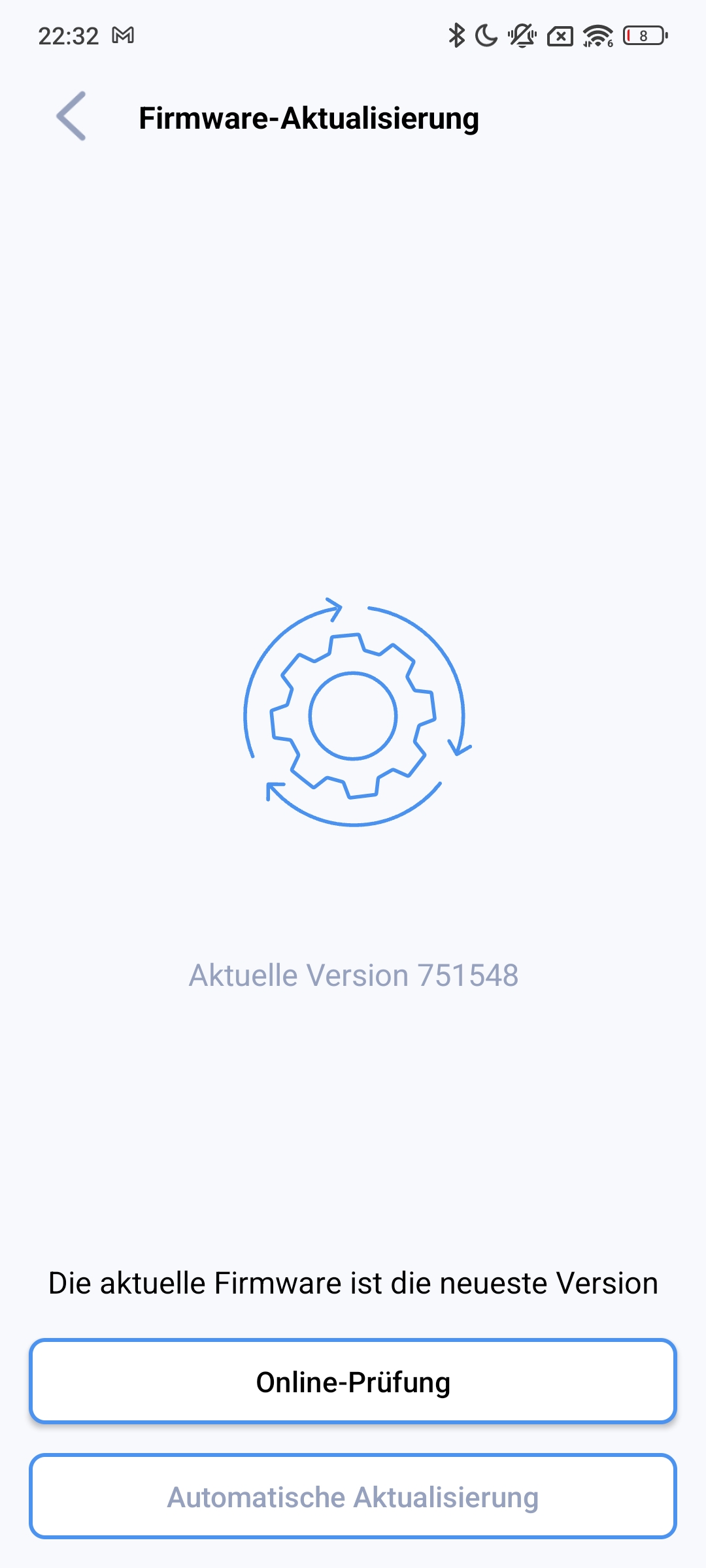Viewport: 706px width, 1568px height.
Task: Tap Automatische Aktualisierung button
Action: tap(353, 1496)
